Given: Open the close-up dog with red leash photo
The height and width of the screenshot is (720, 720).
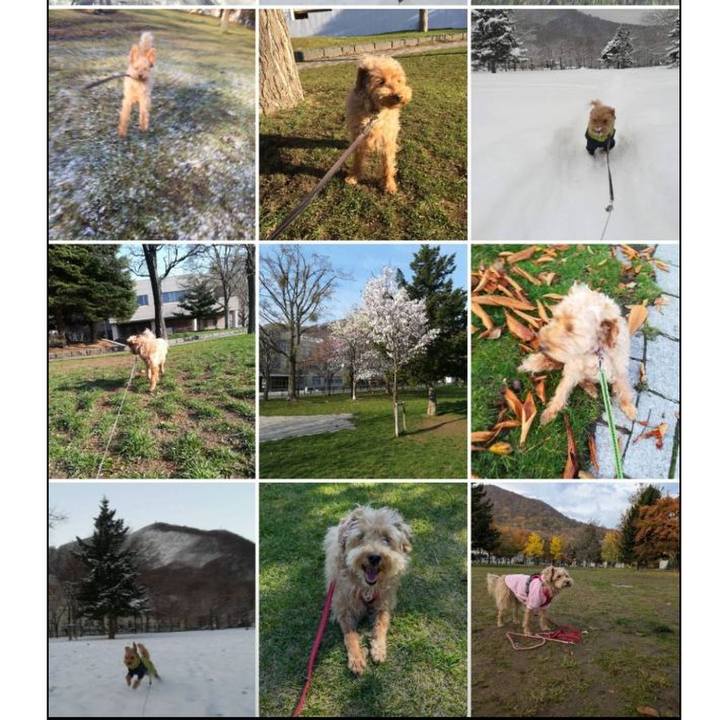Looking at the screenshot, I should coord(363,598).
